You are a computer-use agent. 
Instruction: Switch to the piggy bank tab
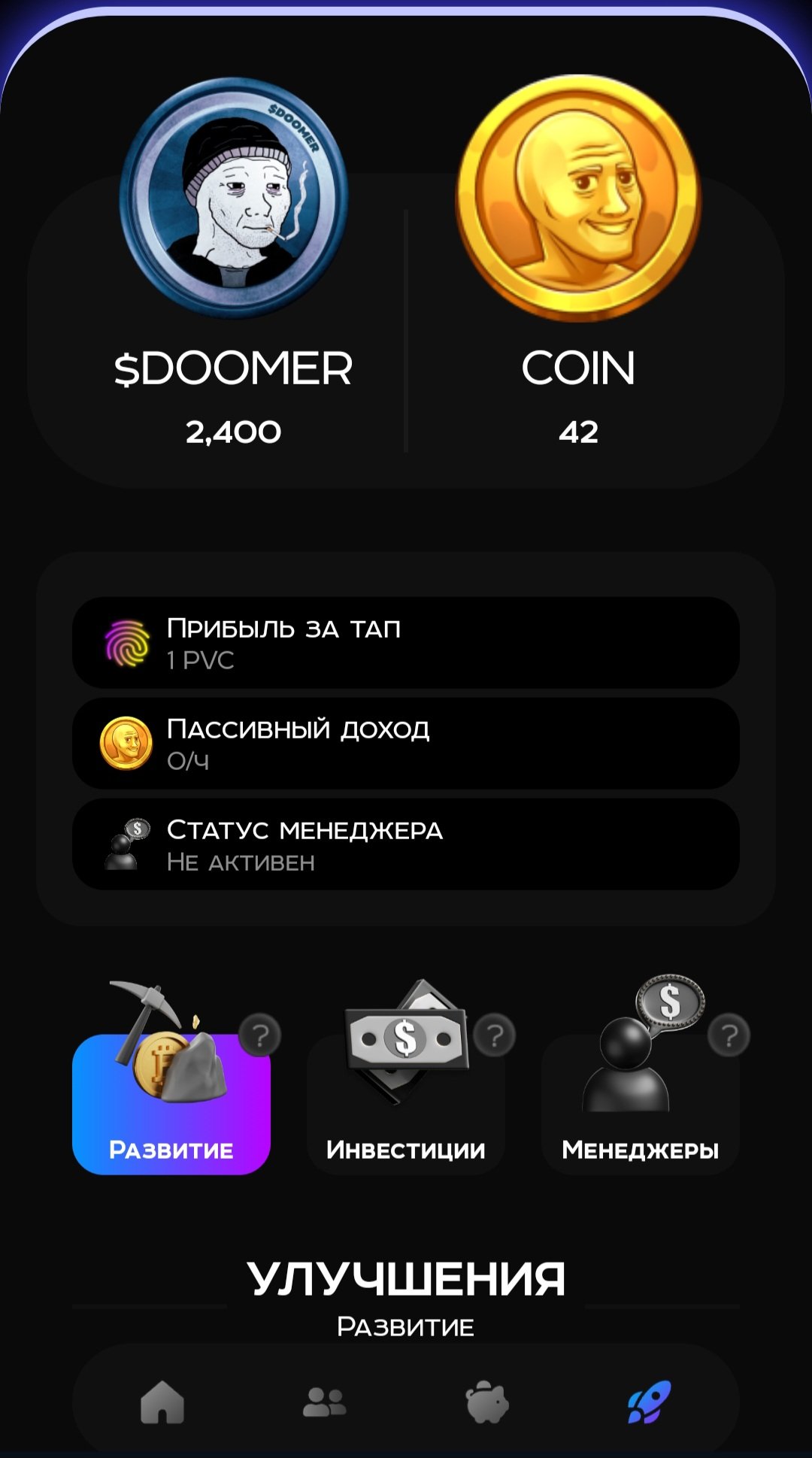[x=487, y=1402]
